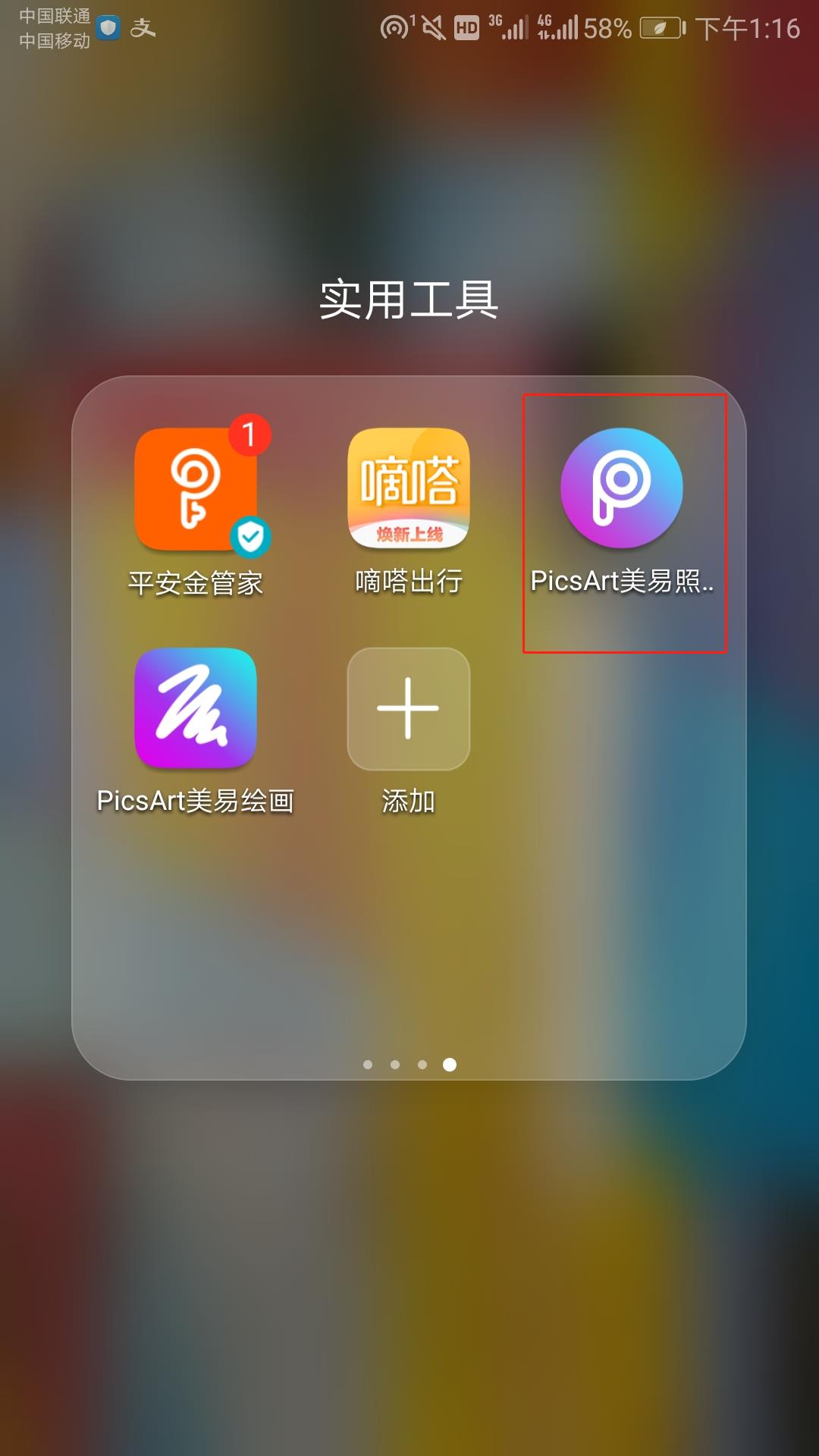Launch 嘀嗒出行 app

point(409,489)
